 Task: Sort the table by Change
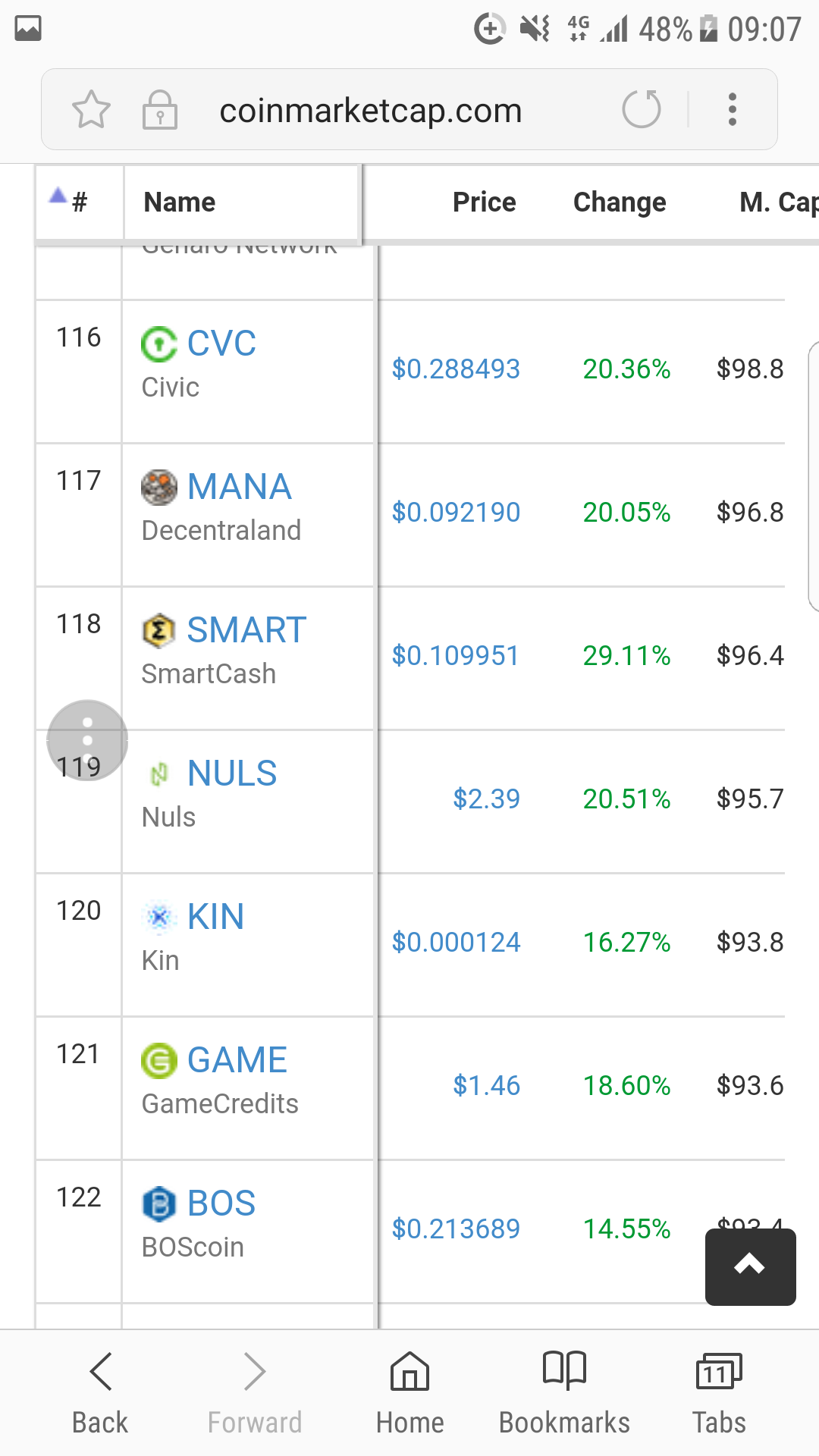click(620, 202)
